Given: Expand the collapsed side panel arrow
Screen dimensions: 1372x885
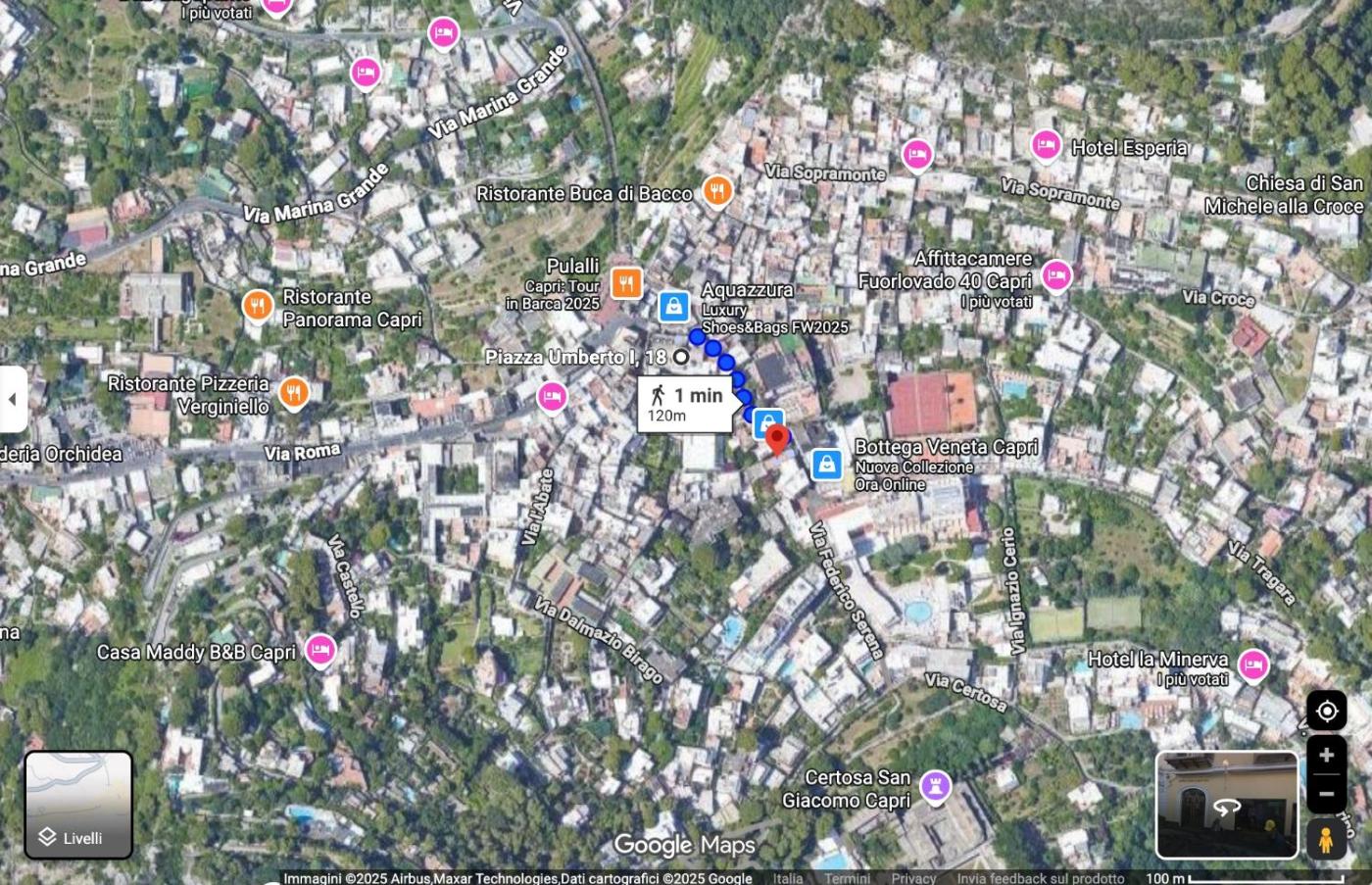Looking at the screenshot, I should [12, 399].
